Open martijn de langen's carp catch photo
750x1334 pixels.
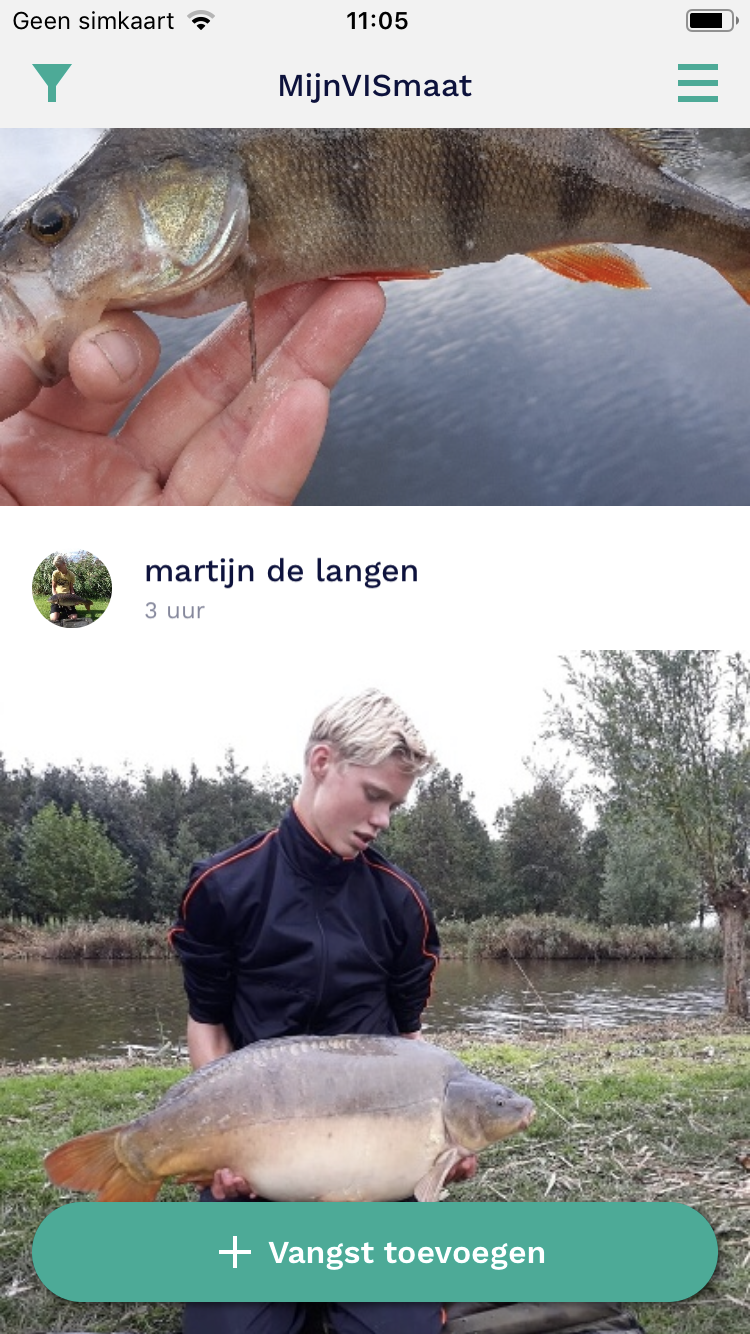[375, 920]
